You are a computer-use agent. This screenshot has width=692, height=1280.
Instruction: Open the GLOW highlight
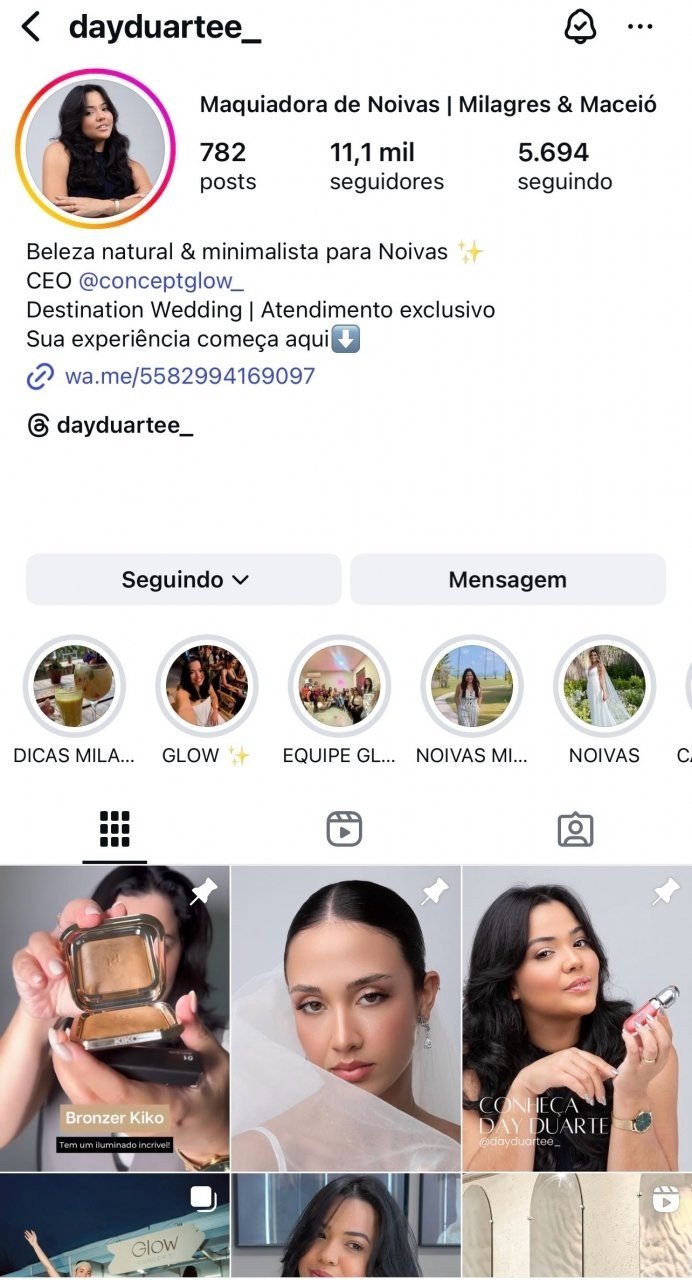coord(207,686)
